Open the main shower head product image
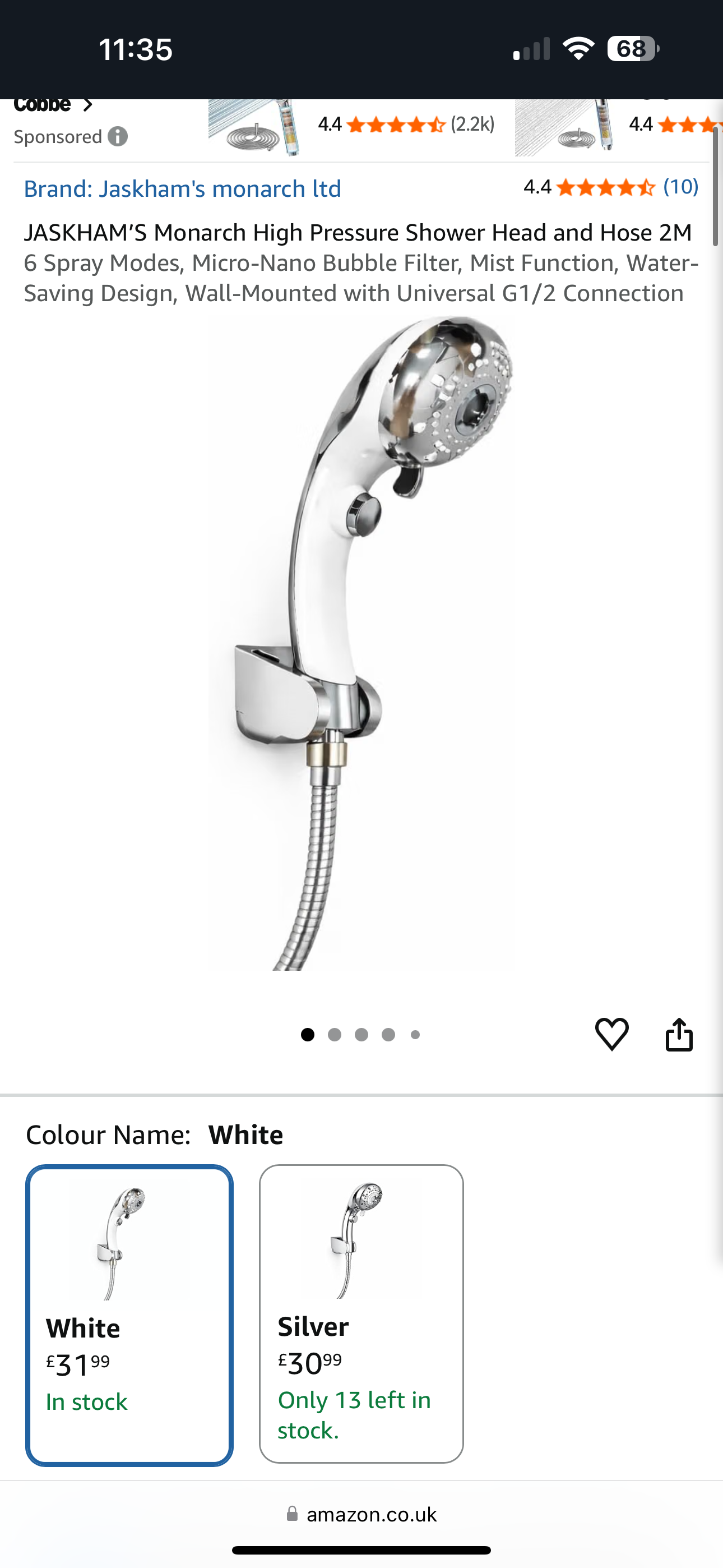The image size is (723, 1568). (x=361, y=643)
